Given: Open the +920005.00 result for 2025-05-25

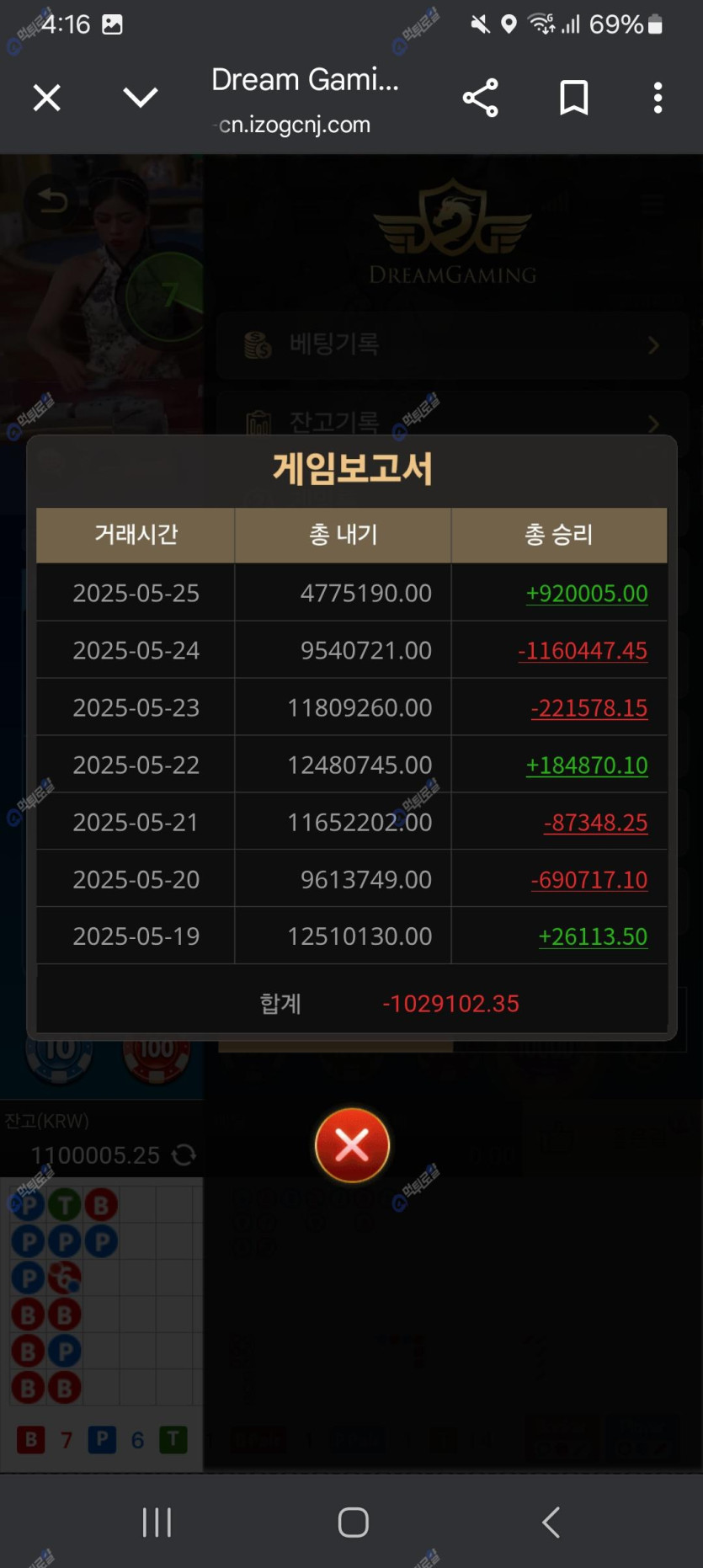Looking at the screenshot, I should tap(587, 593).
